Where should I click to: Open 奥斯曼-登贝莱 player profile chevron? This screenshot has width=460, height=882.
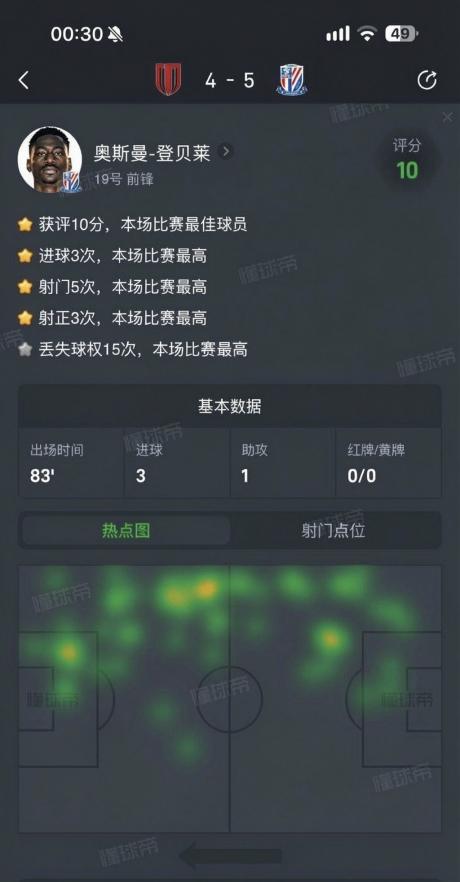click(226, 151)
